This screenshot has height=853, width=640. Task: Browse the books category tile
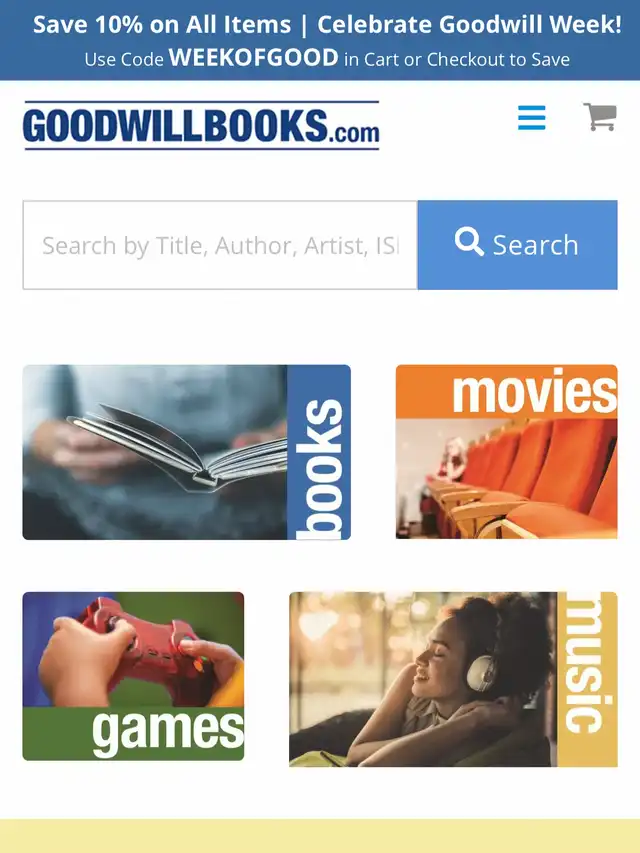pos(187,452)
